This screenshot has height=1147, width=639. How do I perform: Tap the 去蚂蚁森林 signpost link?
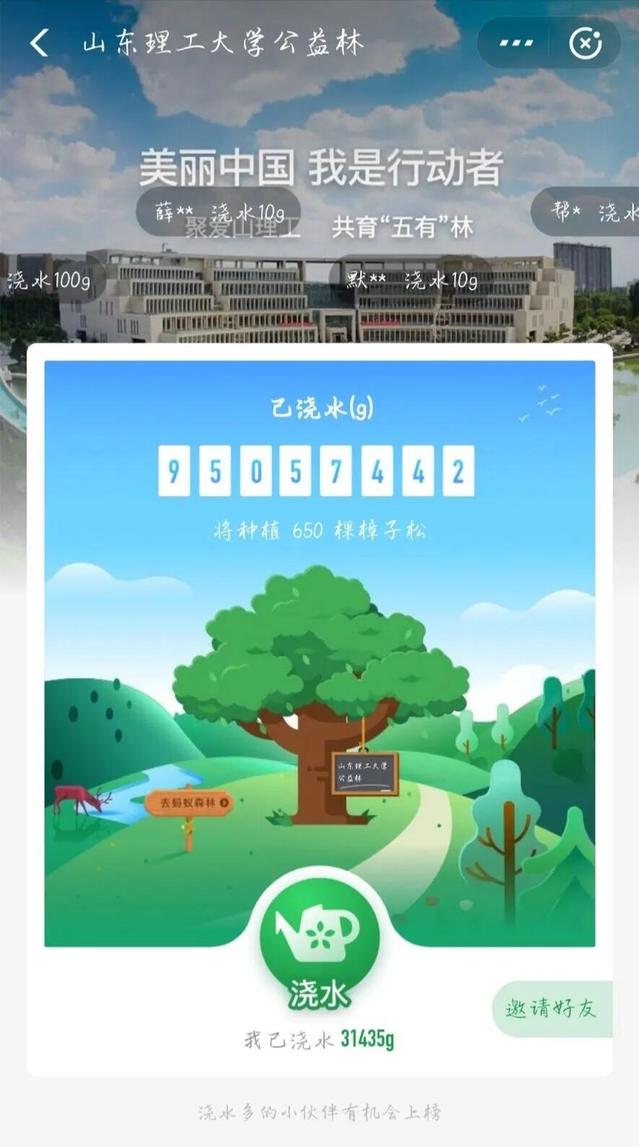click(190, 802)
